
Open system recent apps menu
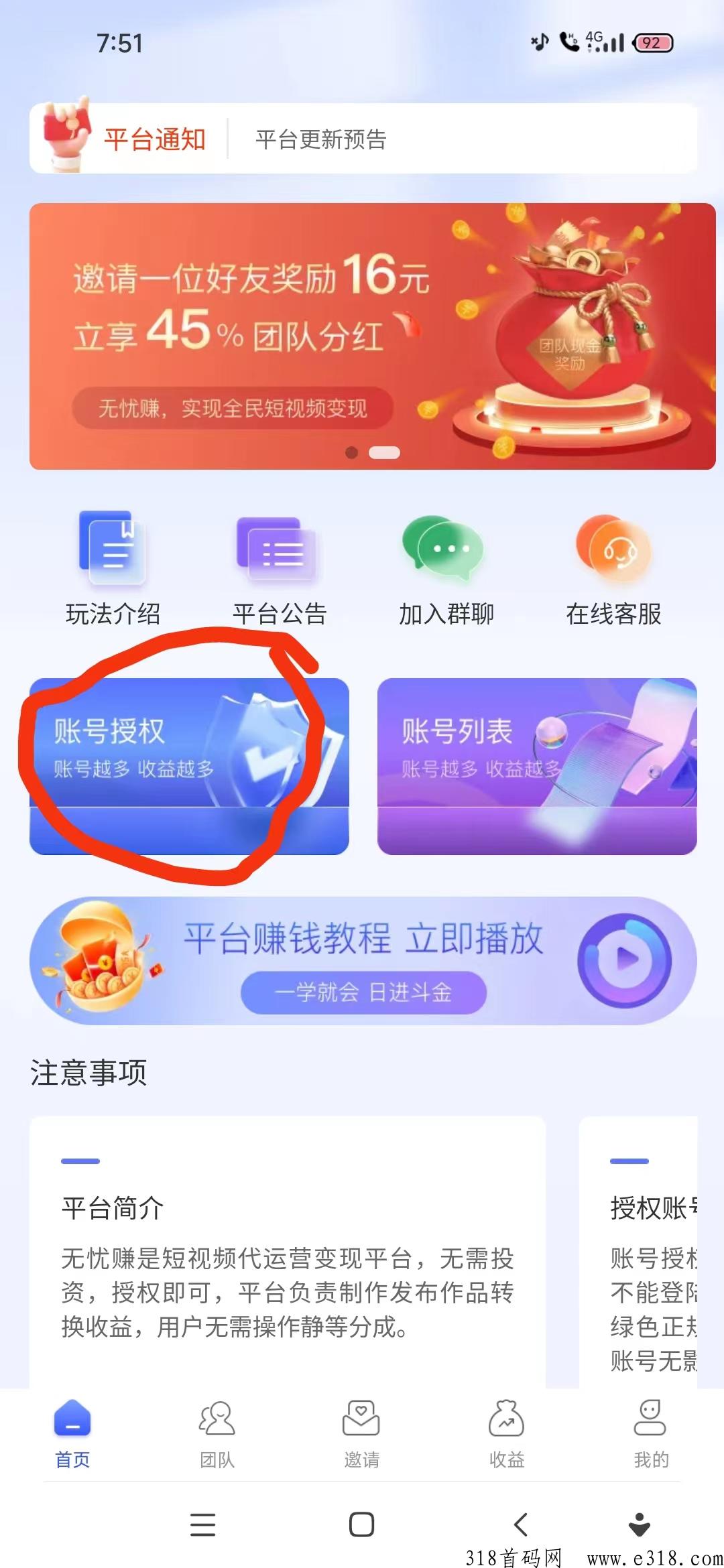202,1524
